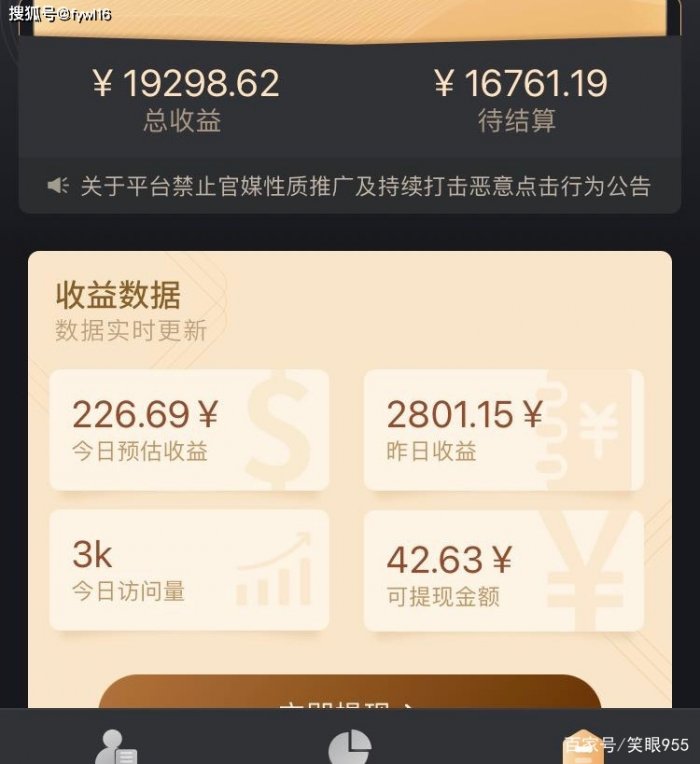View today's visits 今日访问量 card

(189, 570)
